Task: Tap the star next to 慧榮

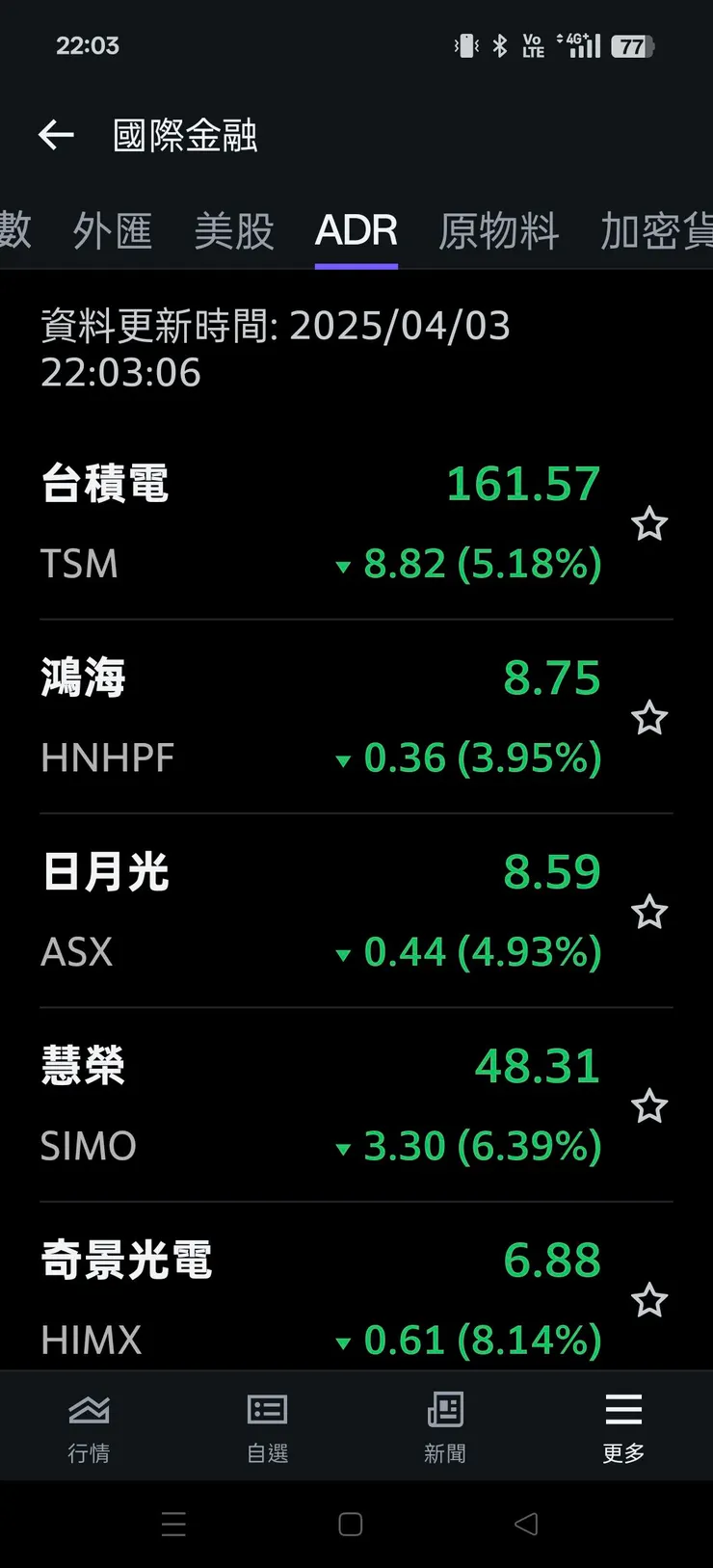Action: pyautogui.click(x=649, y=1106)
